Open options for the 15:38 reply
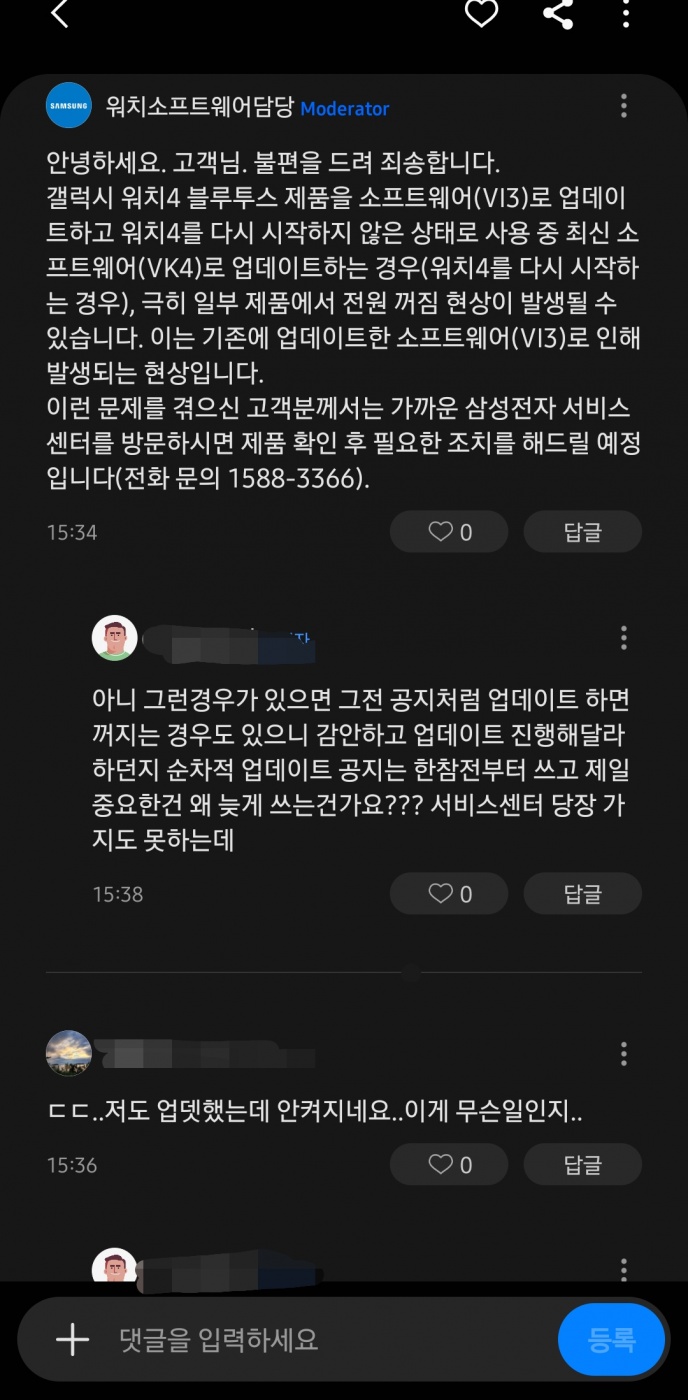This screenshot has width=688, height=1400. pyautogui.click(x=624, y=638)
